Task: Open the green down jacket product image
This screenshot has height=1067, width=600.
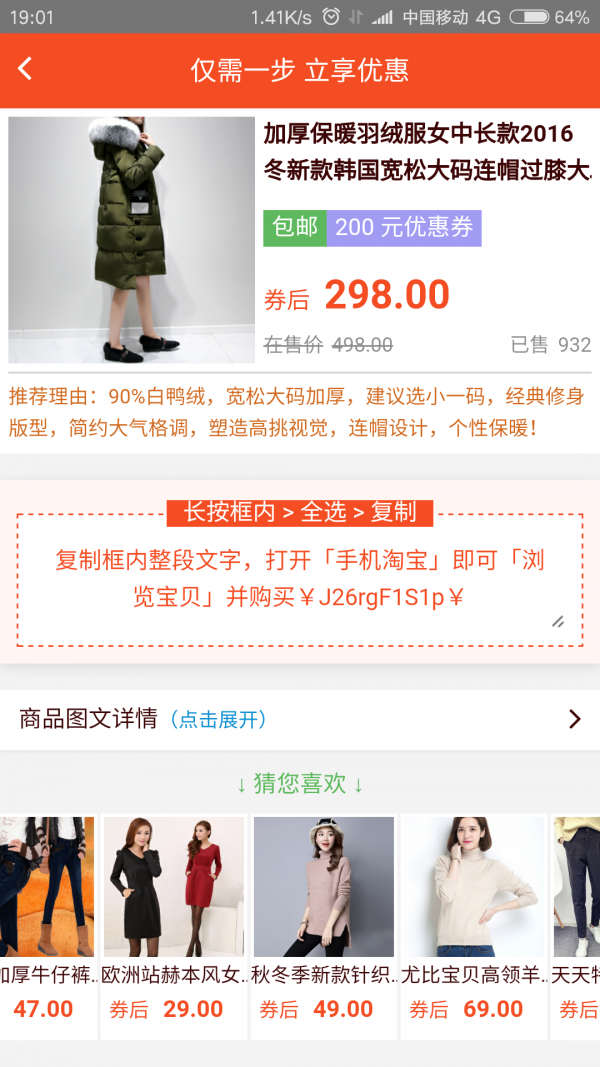Action: 132,240
